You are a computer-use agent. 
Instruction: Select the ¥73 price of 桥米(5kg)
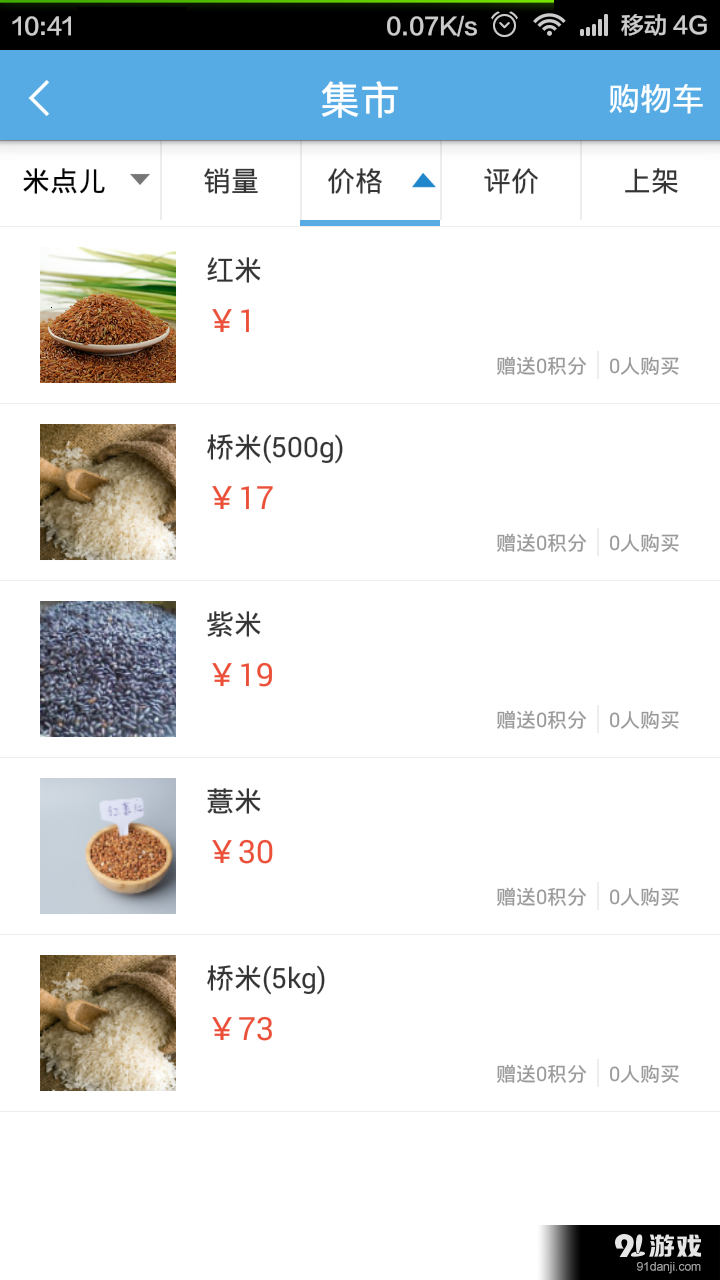click(x=243, y=1028)
